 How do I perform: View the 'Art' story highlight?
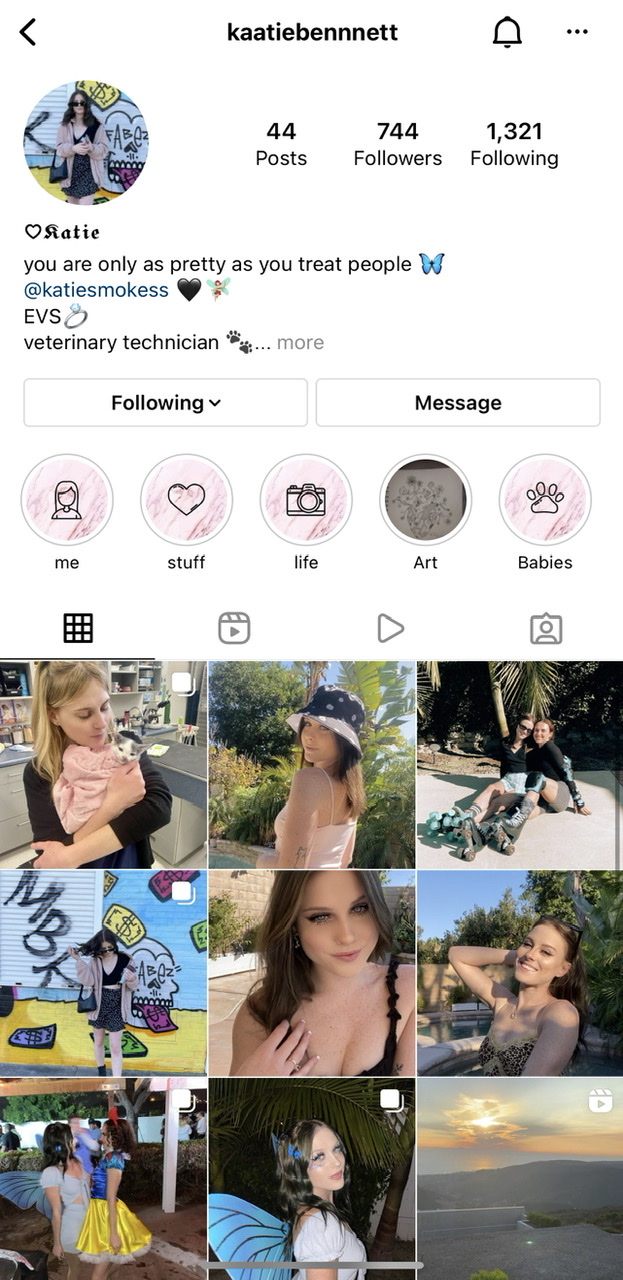(425, 500)
